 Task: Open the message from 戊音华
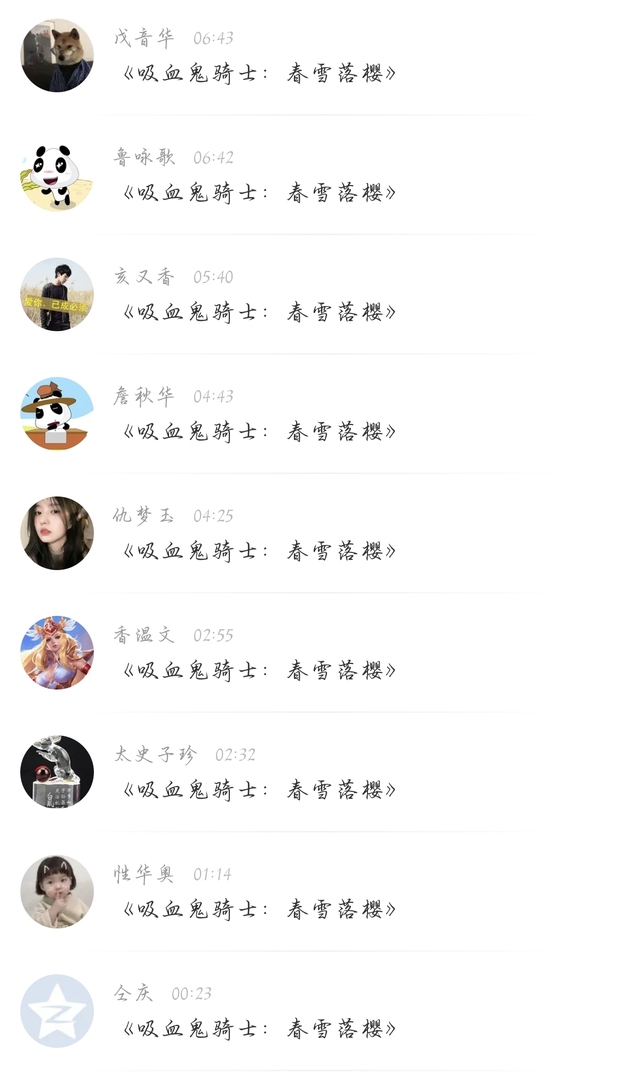[320, 55]
